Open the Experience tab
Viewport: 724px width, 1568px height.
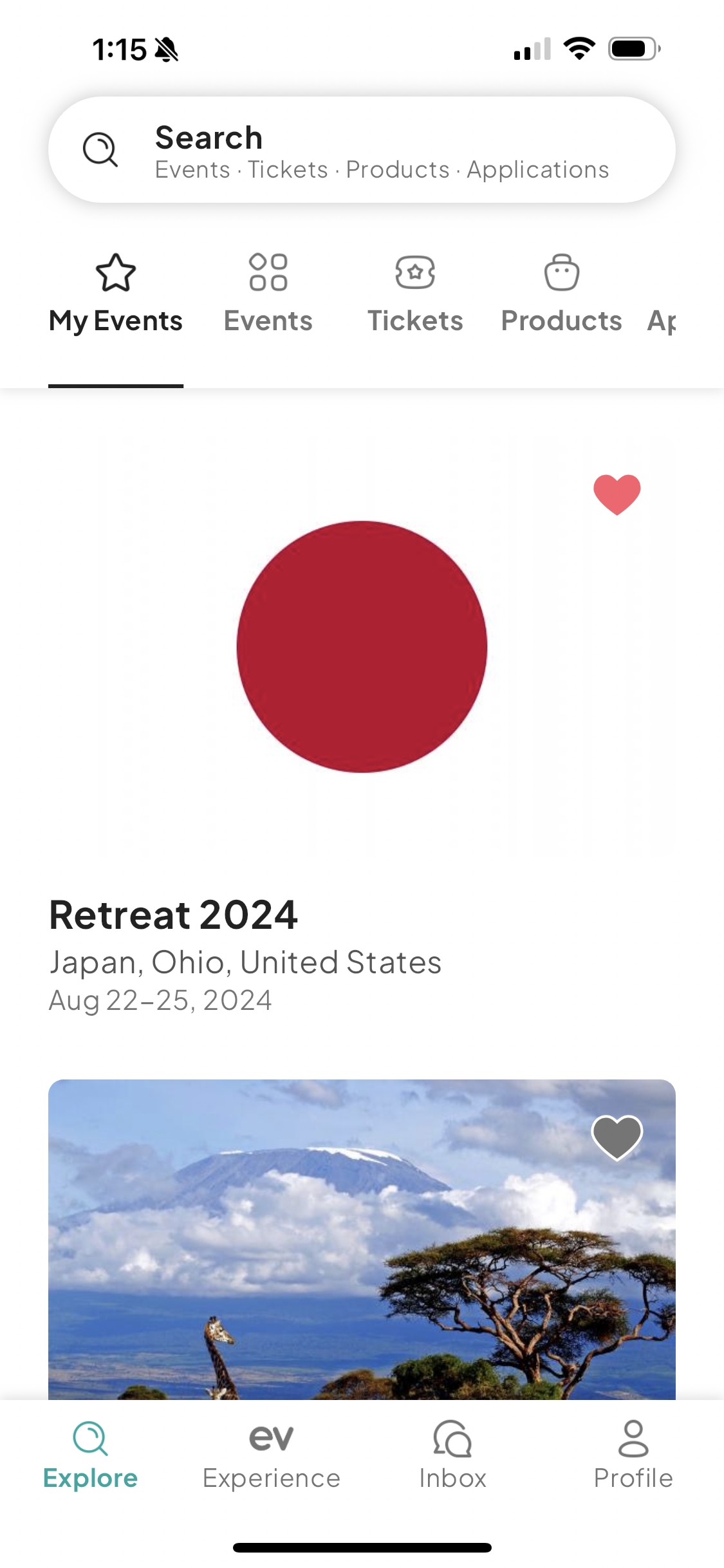click(271, 1456)
